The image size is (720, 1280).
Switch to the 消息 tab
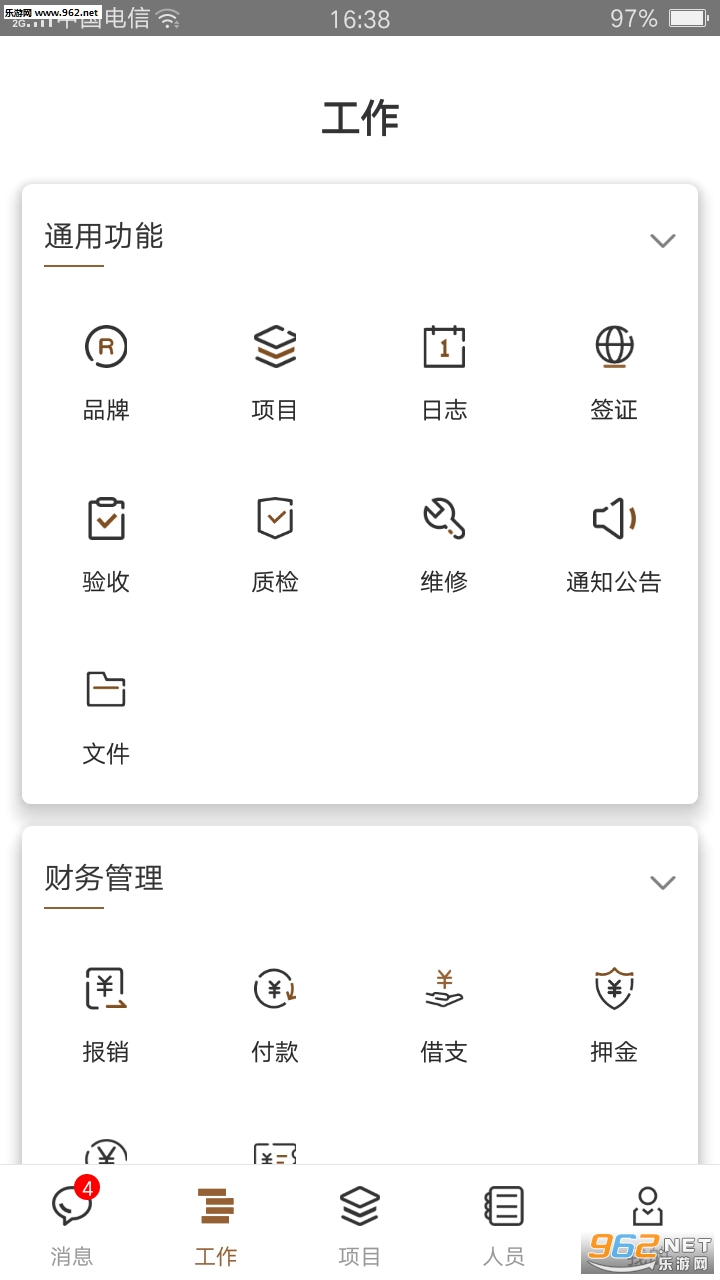[x=72, y=1222]
